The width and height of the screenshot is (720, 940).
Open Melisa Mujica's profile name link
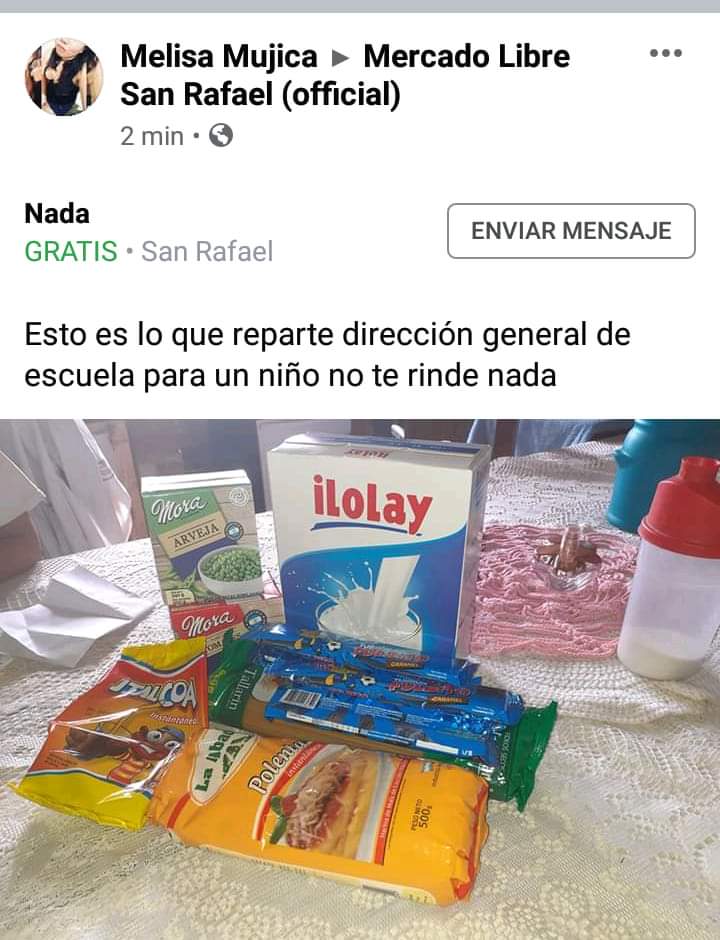pos(219,57)
